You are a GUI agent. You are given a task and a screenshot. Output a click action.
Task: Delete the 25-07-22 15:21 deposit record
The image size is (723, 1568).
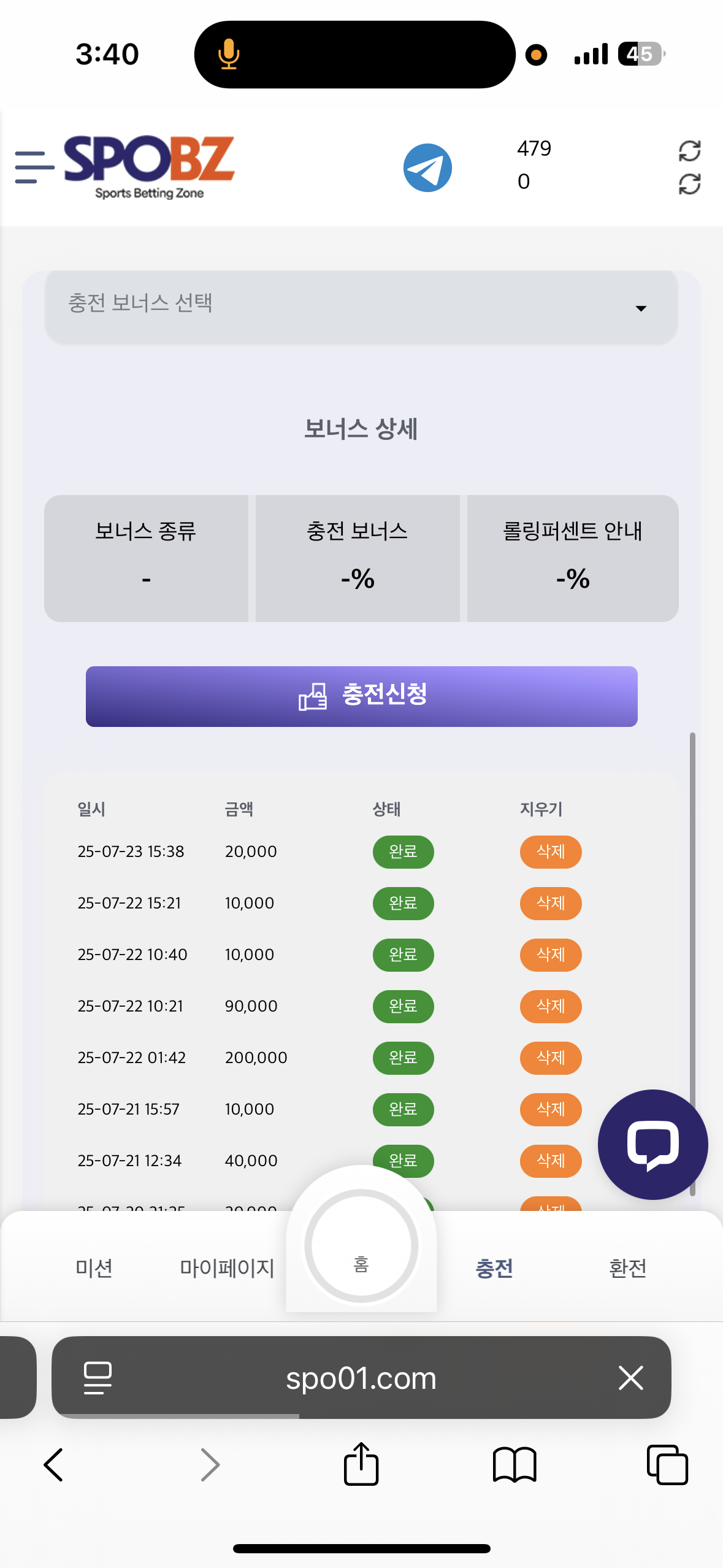tap(550, 903)
